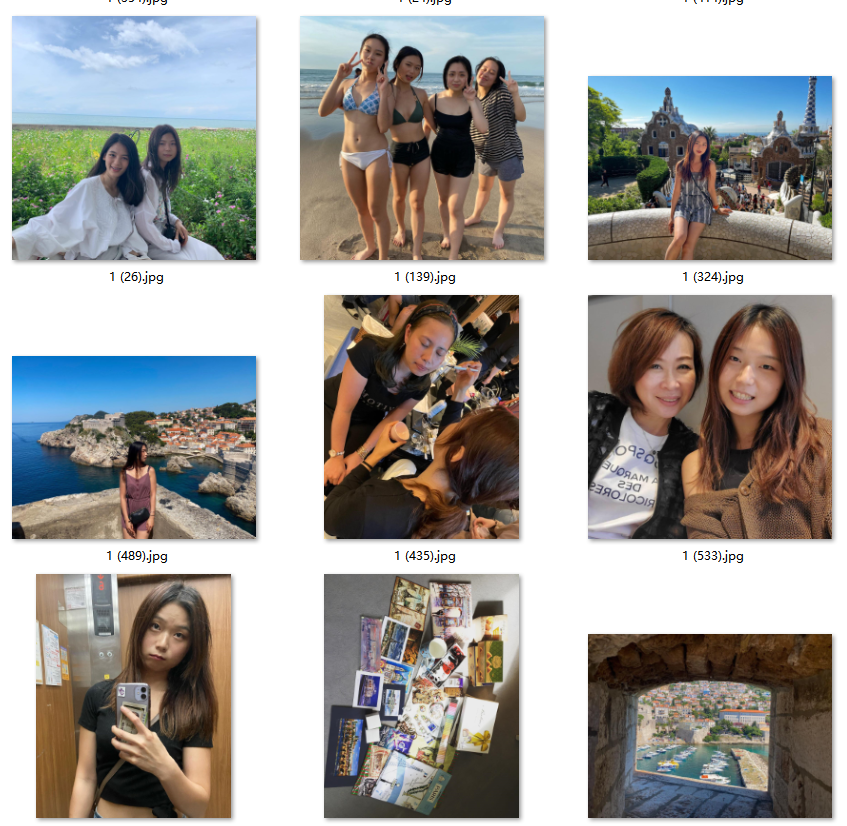Open the postcards collection photo thumbnail

[x=422, y=696]
